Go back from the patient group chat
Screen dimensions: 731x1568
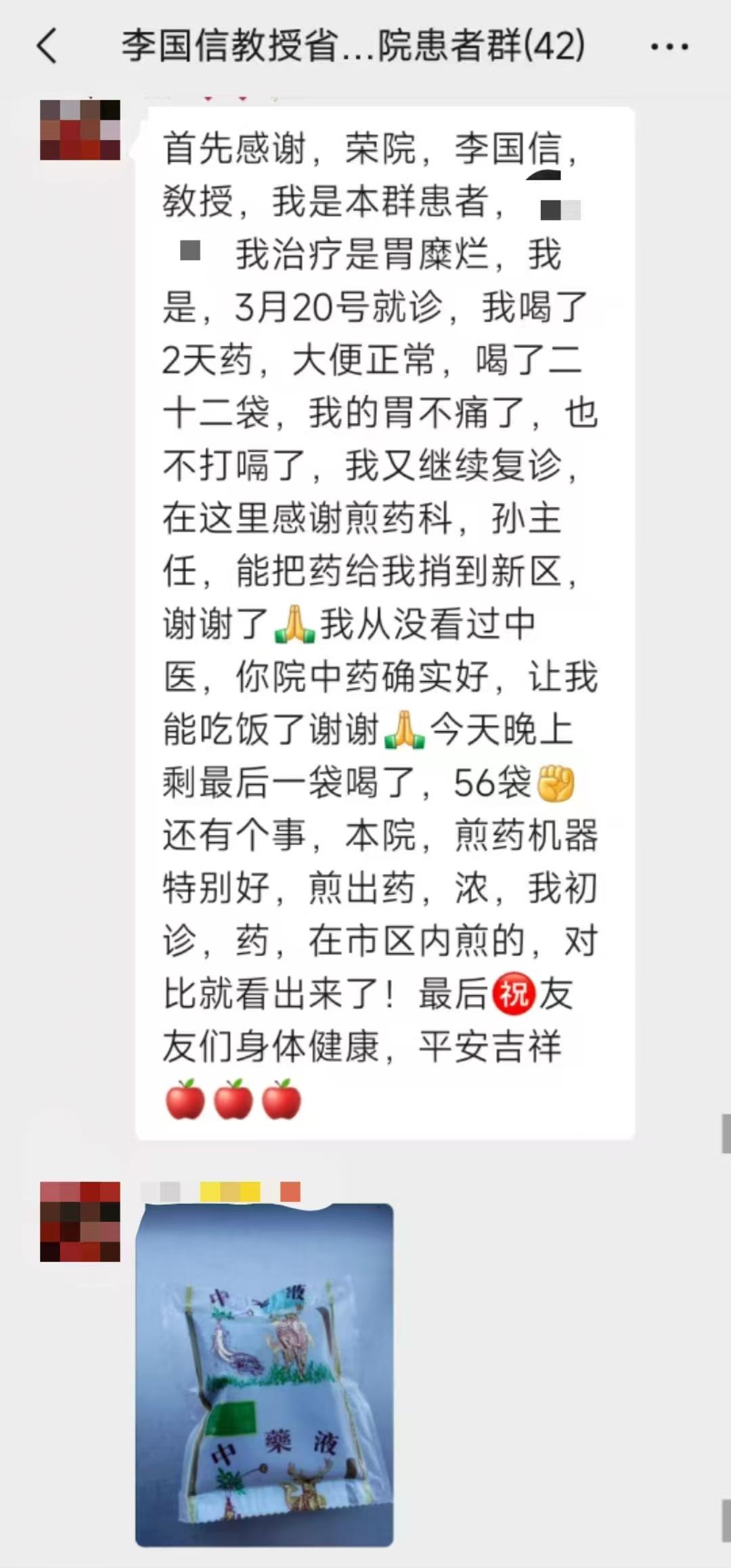click(x=46, y=47)
